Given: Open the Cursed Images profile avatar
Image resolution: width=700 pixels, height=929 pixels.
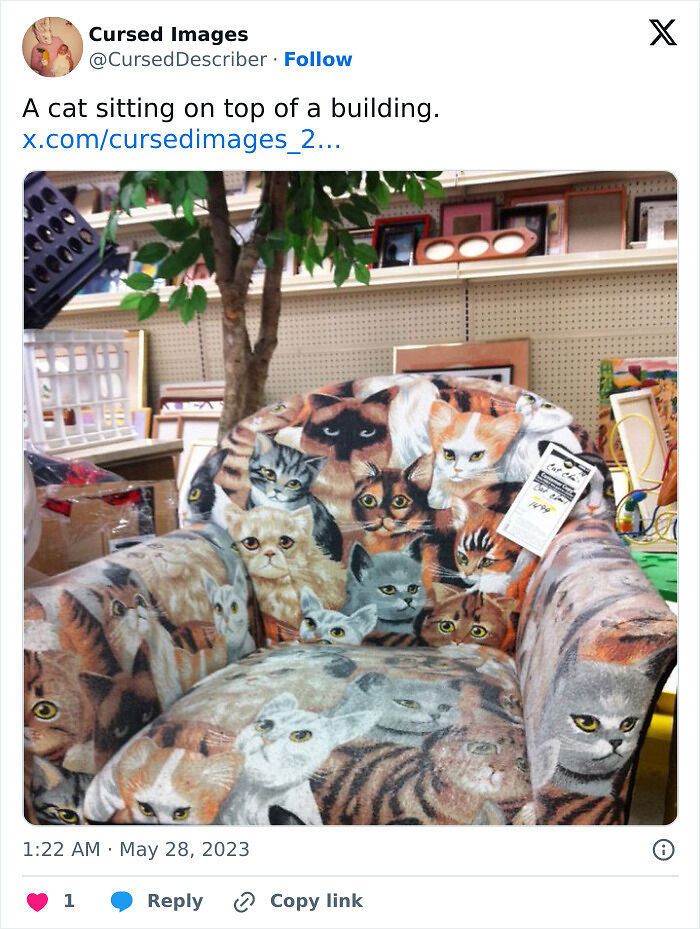Looking at the screenshot, I should (x=52, y=47).
